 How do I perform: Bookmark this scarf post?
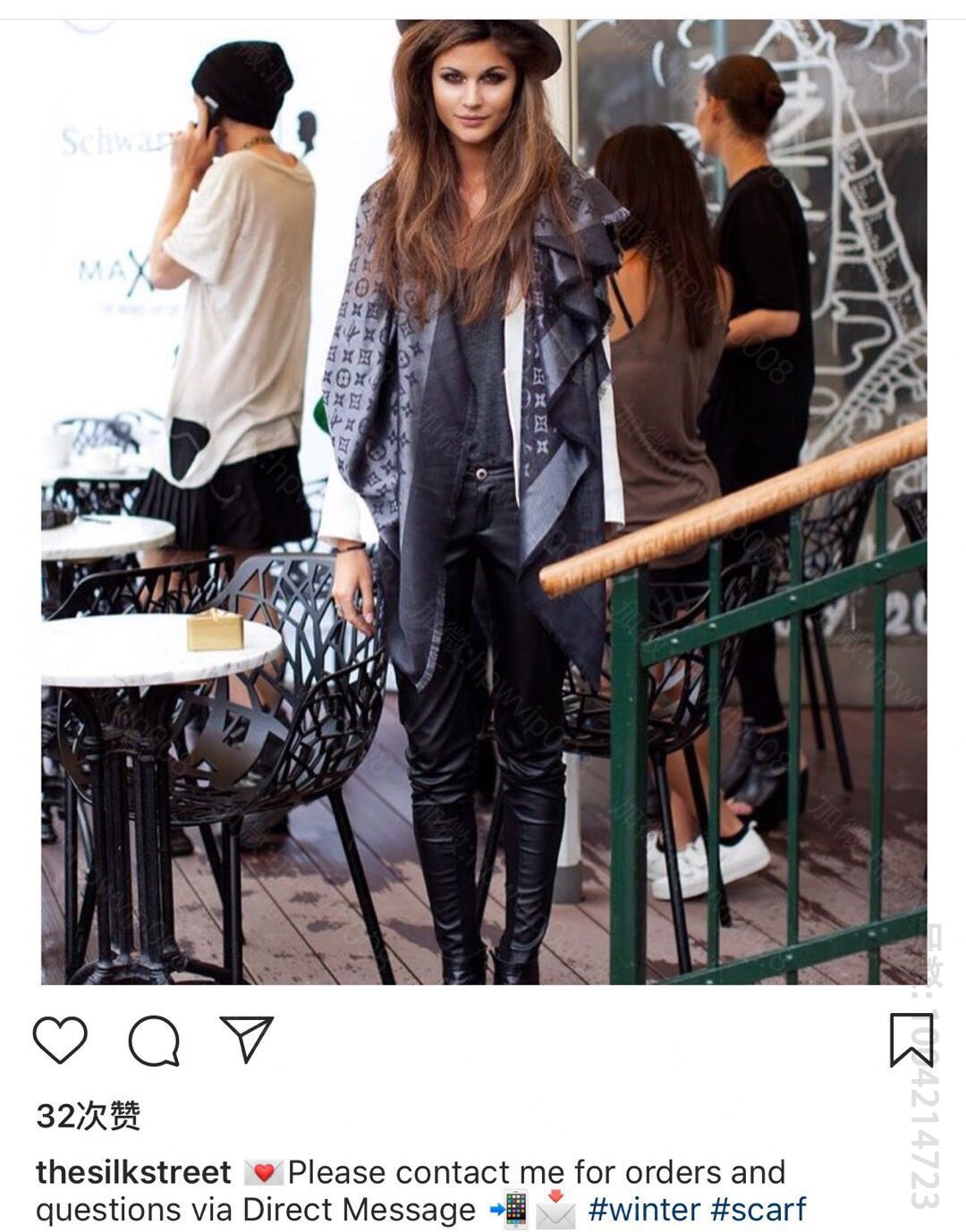[x=911, y=1040]
